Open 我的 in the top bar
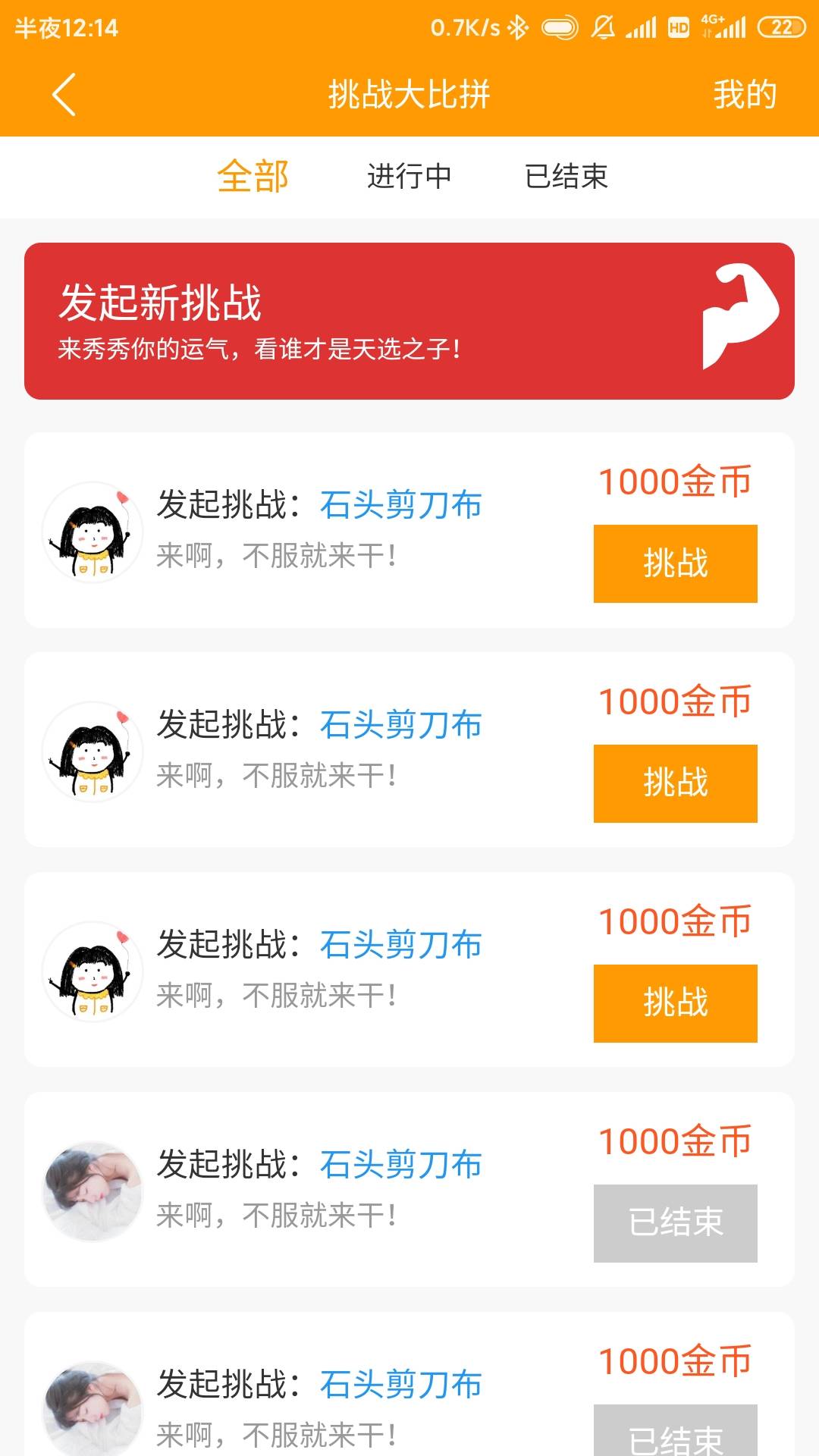The height and width of the screenshot is (1456, 819). [745, 95]
